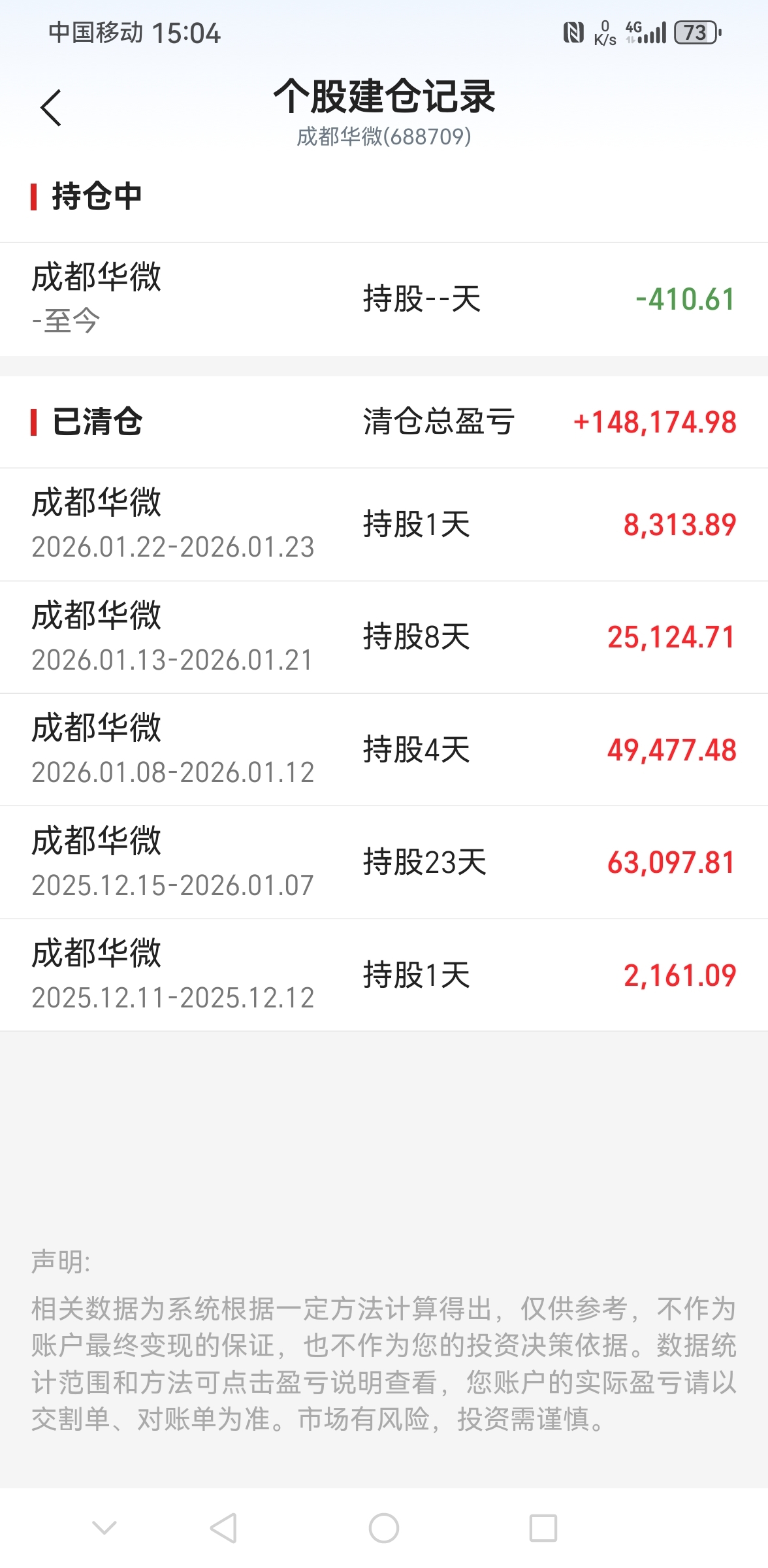Viewport: 768px width, 1568px height.
Task: View the 2026.01.13-2026.01.21 position record
Action: click(x=384, y=637)
